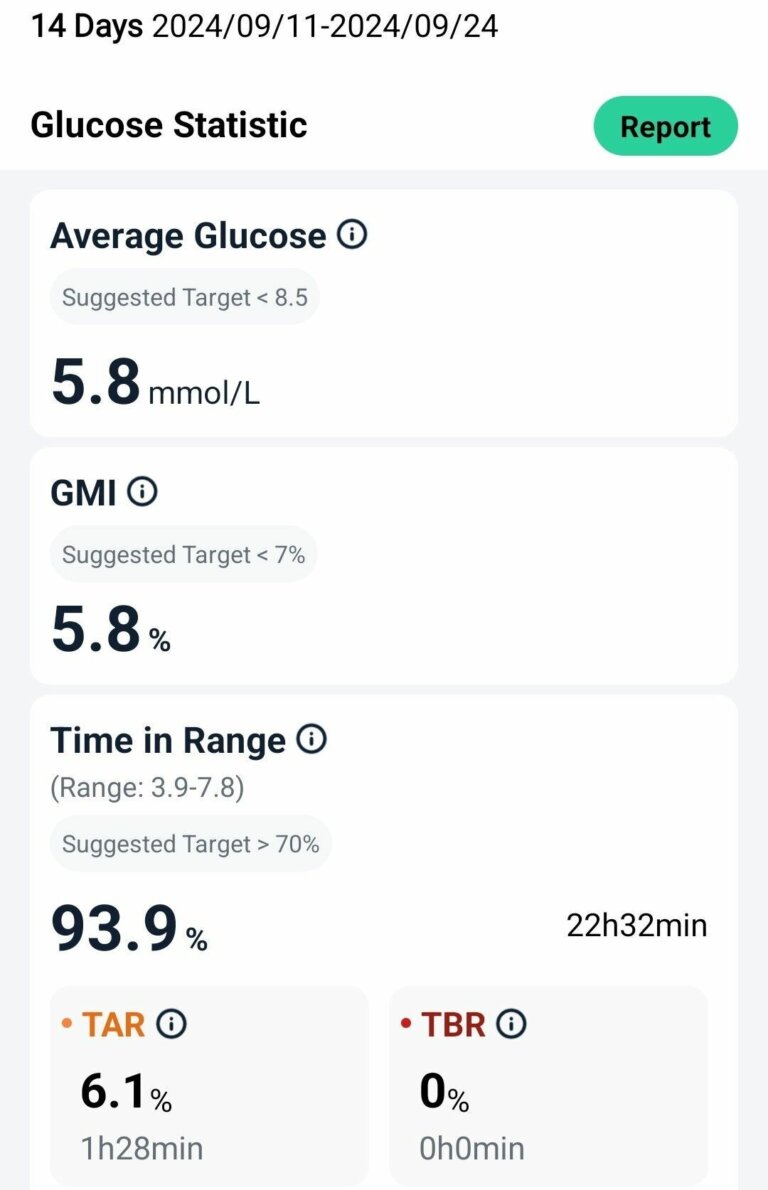
Task: View the TAR info explanation
Action: coord(172,1025)
